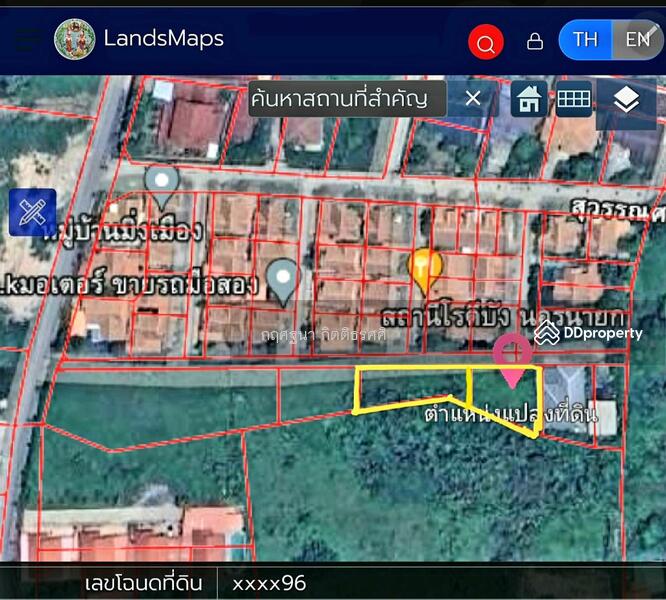Open the map layers selector
Image resolution: width=666 pixels, height=600 pixels.
coord(626,100)
